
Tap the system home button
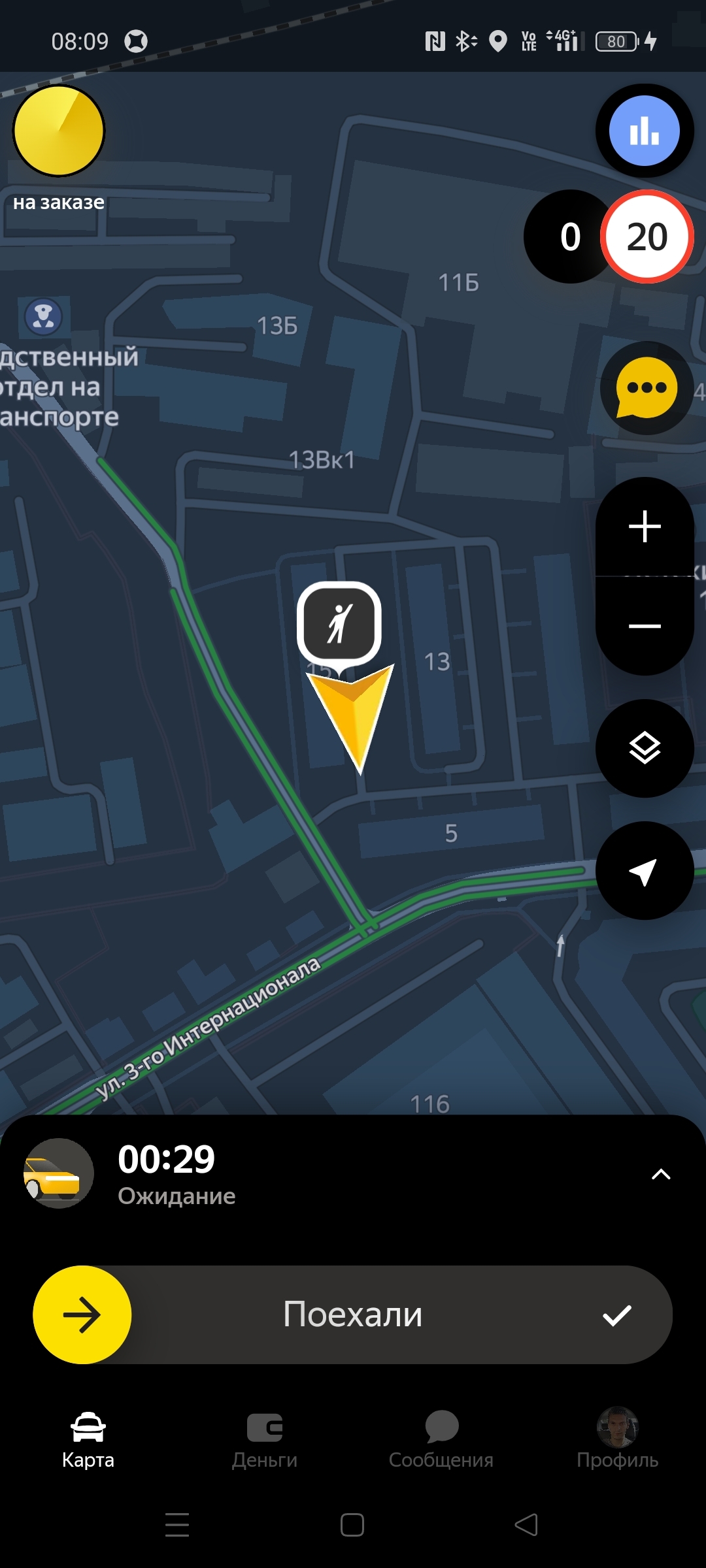click(x=352, y=1525)
